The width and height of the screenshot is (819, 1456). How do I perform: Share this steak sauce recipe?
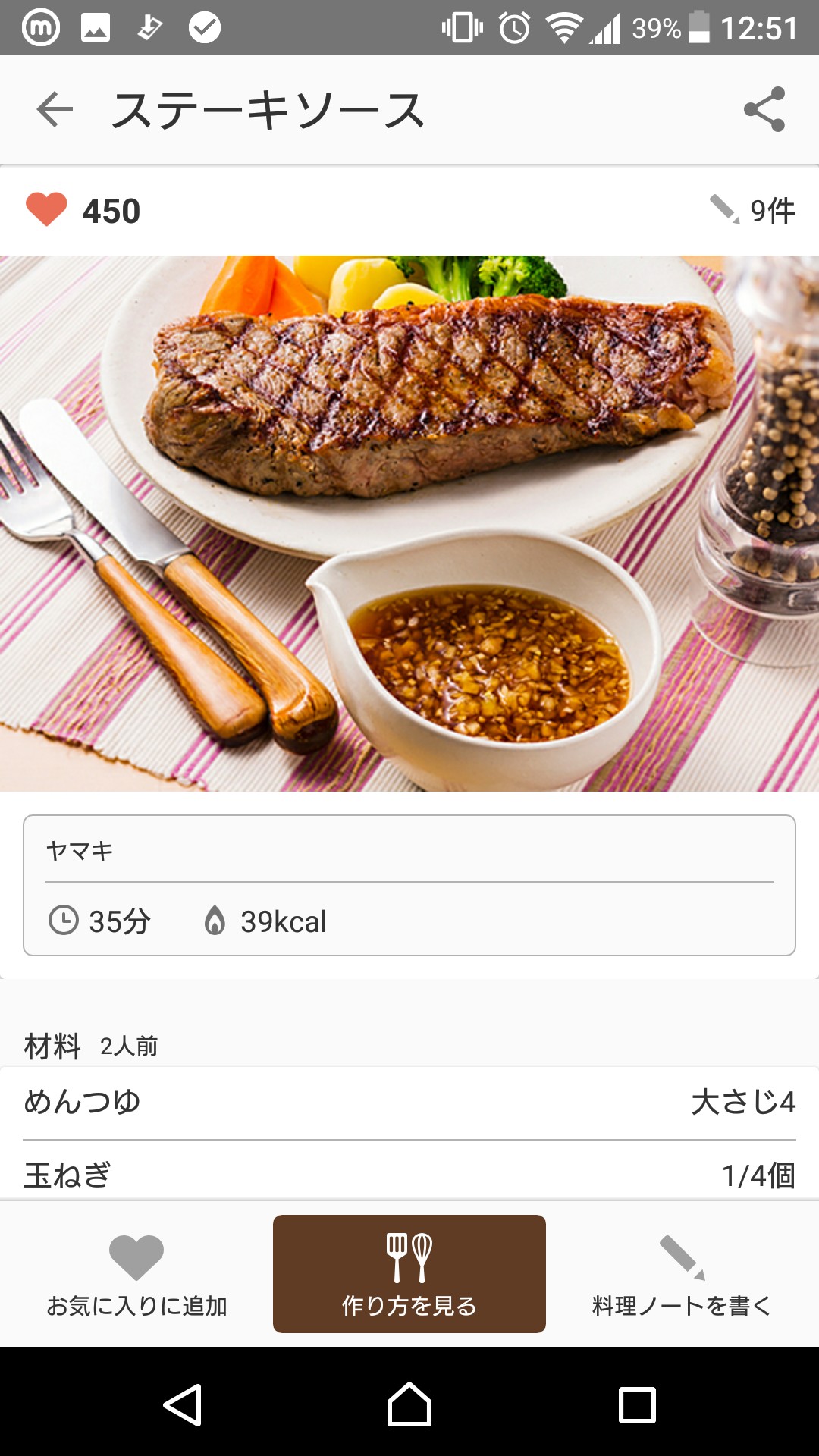764,110
